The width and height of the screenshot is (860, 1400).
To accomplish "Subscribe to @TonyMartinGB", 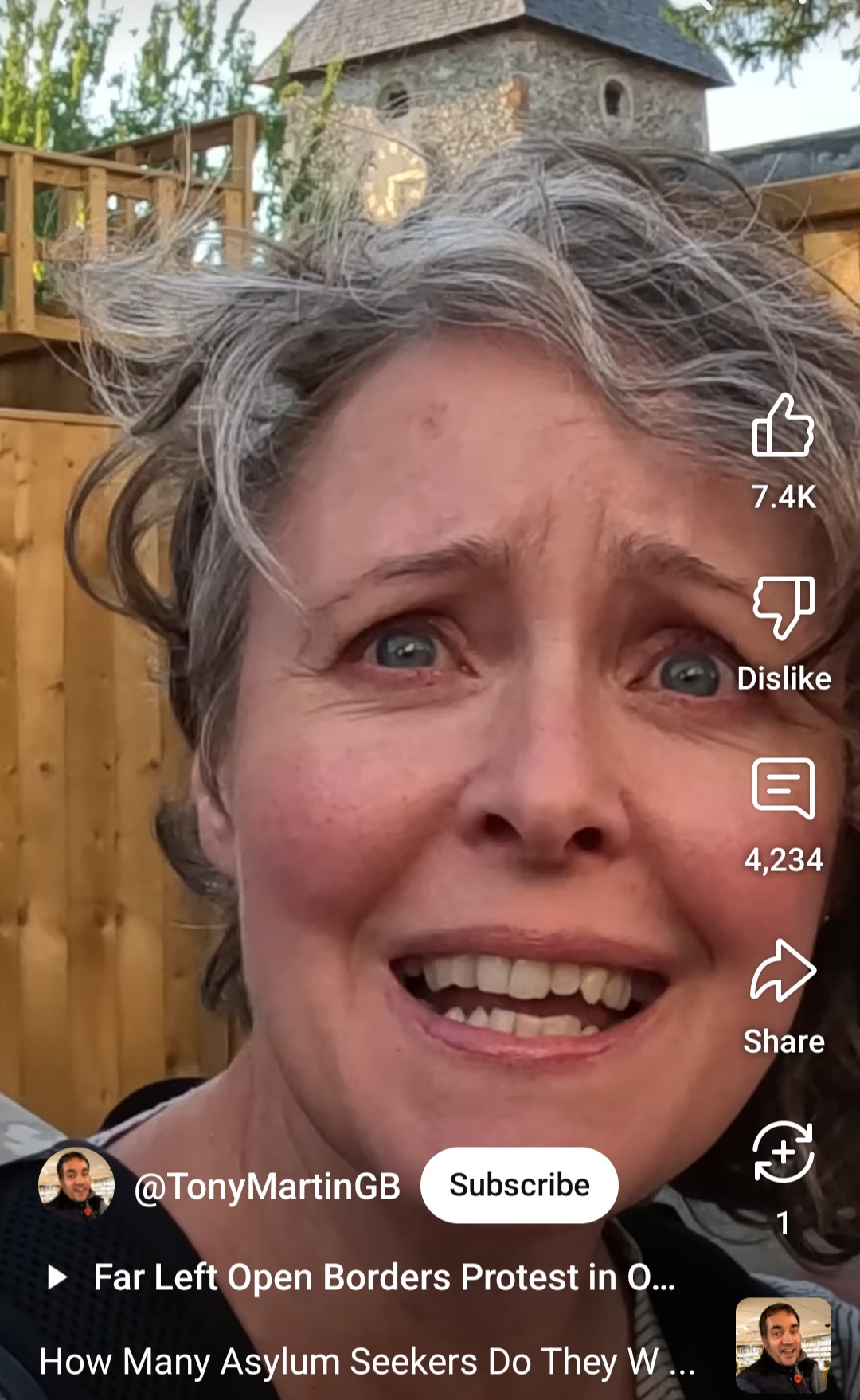I will point(519,1185).
